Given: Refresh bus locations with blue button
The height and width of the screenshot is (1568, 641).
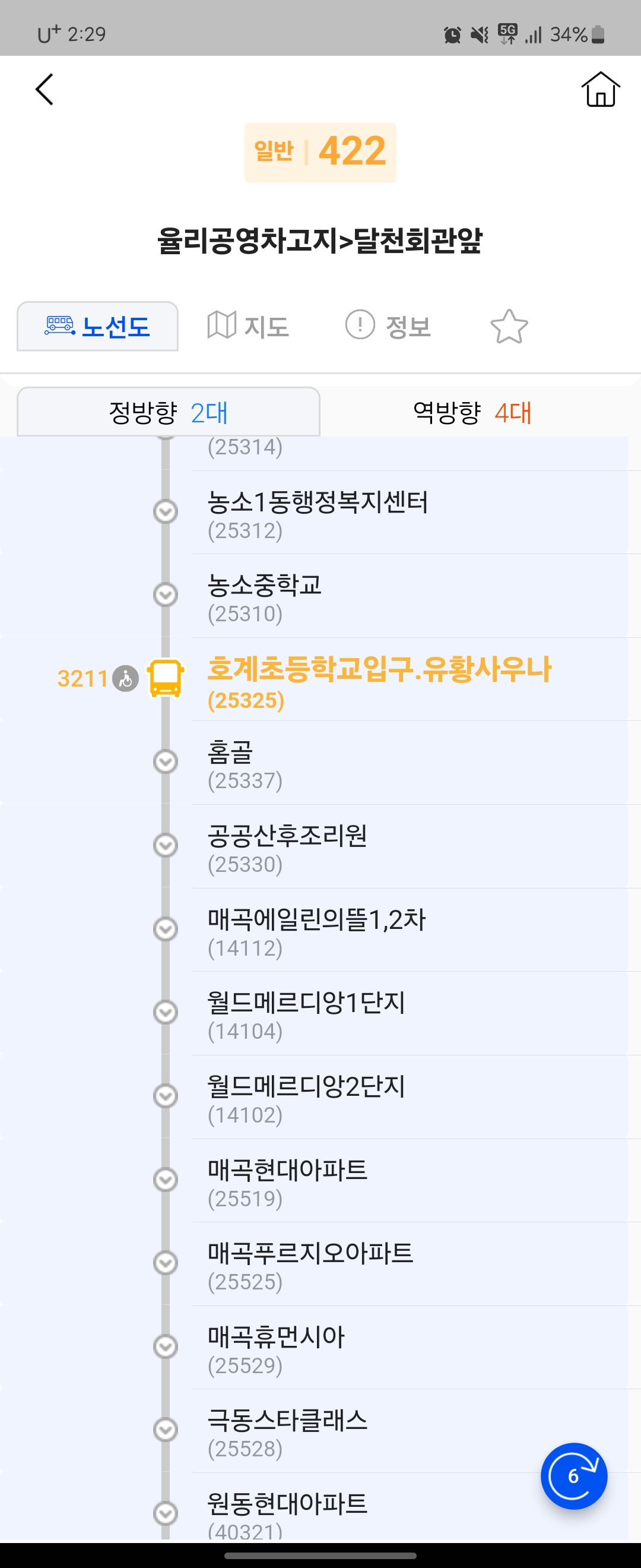Looking at the screenshot, I should coord(573,1476).
